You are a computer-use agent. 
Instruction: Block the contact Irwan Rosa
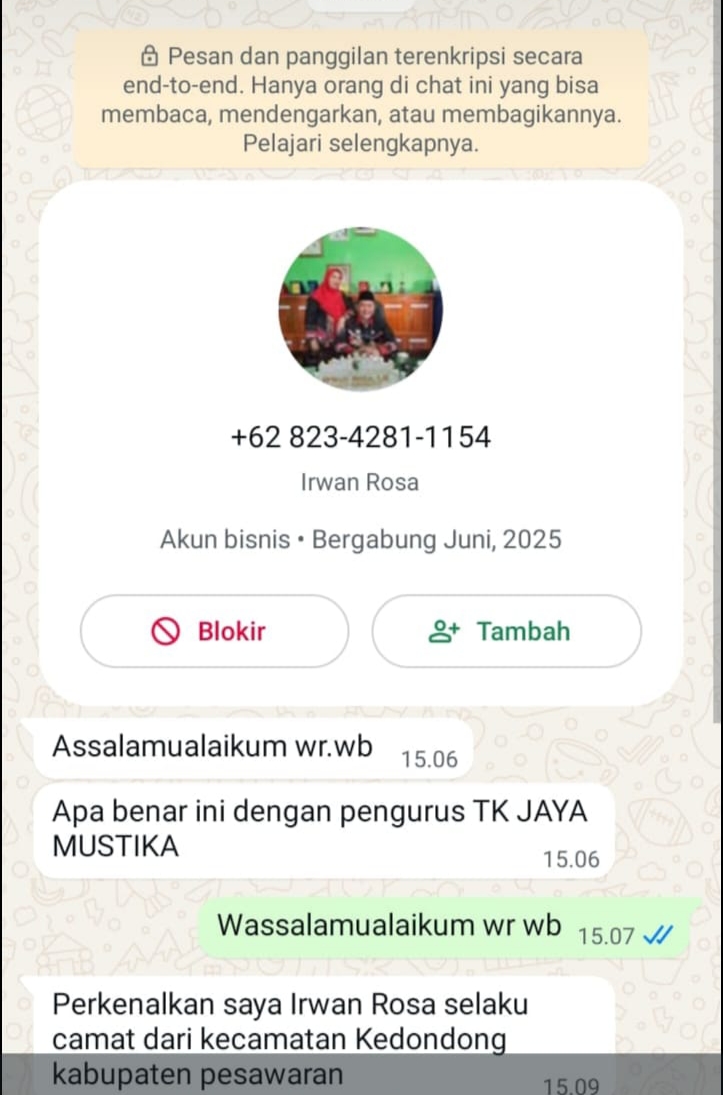(214, 631)
